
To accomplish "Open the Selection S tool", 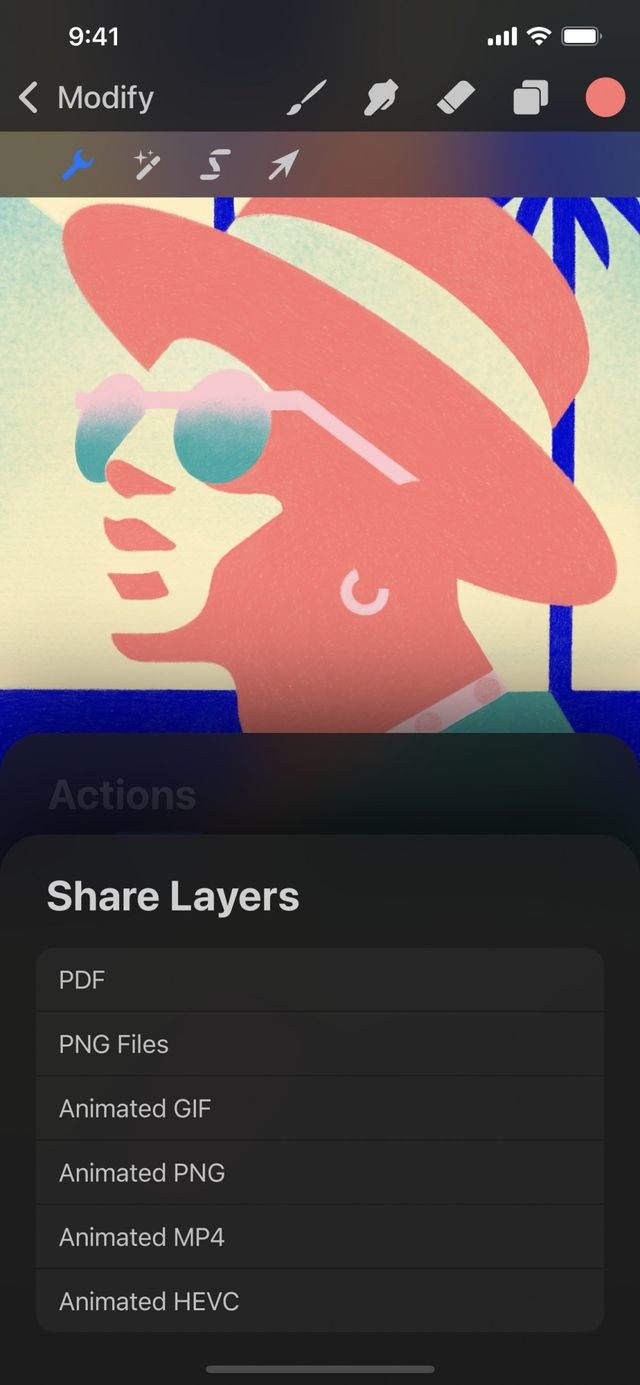I will (214, 164).
